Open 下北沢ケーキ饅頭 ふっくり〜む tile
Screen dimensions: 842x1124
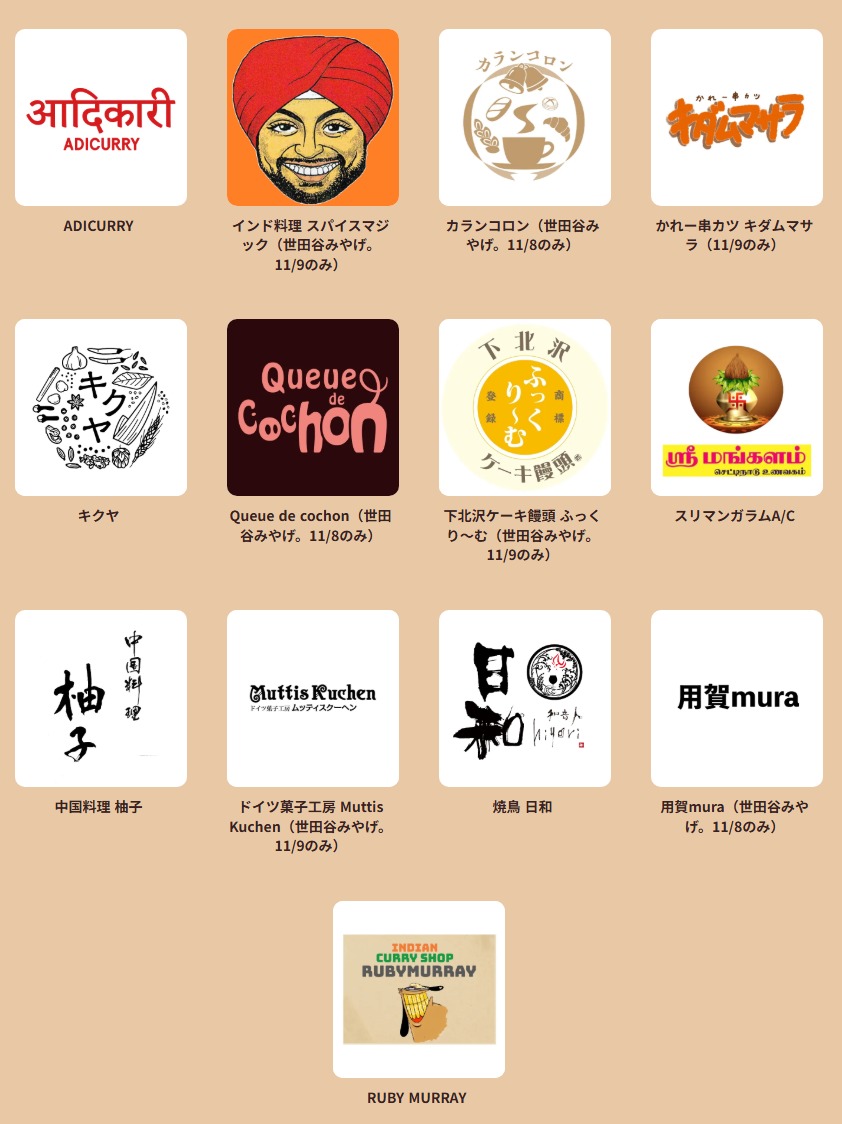(x=525, y=408)
